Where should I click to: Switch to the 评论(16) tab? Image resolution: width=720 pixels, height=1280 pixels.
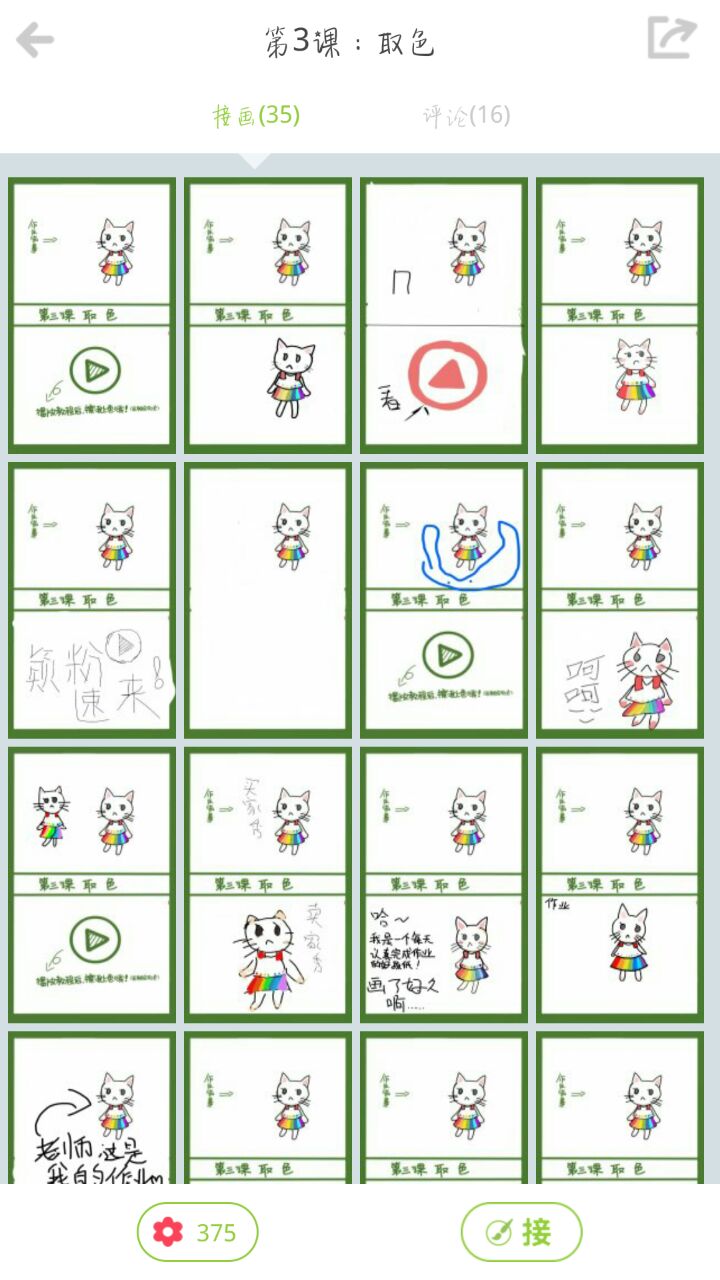click(466, 116)
